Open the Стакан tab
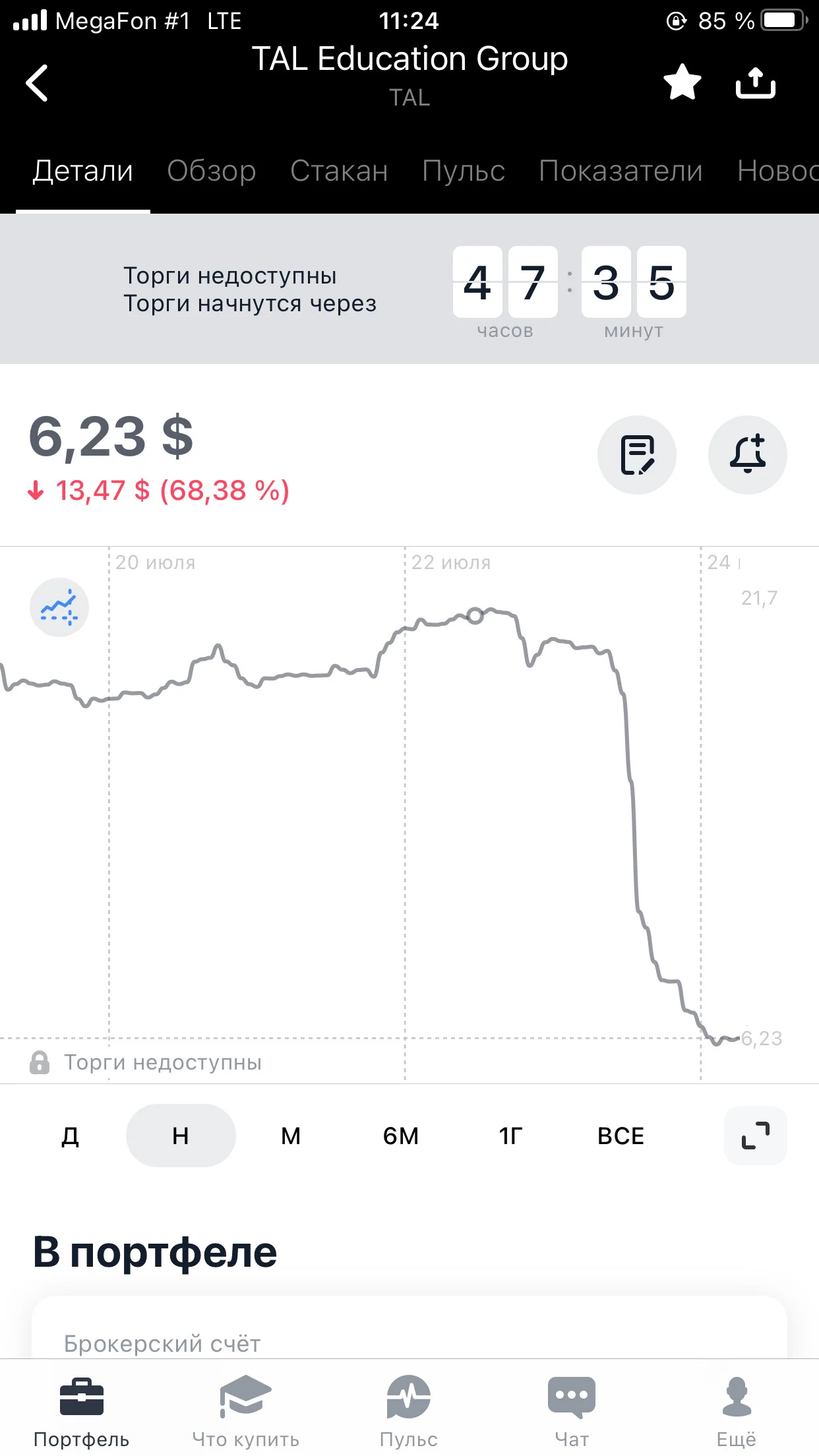The image size is (819, 1456). click(339, 171)
